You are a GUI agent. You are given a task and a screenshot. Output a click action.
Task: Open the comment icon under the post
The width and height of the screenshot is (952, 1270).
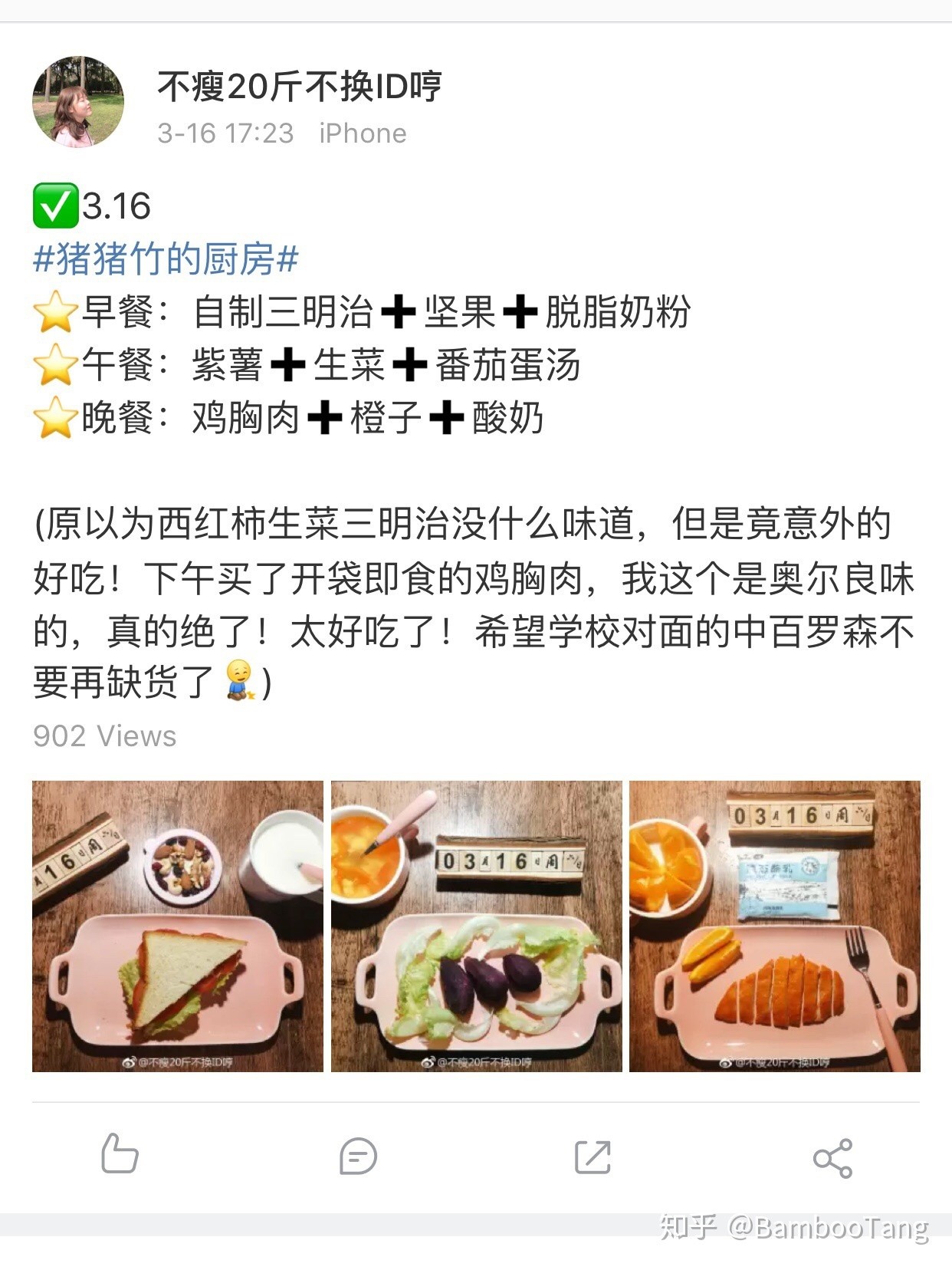tap(358, 1156)
